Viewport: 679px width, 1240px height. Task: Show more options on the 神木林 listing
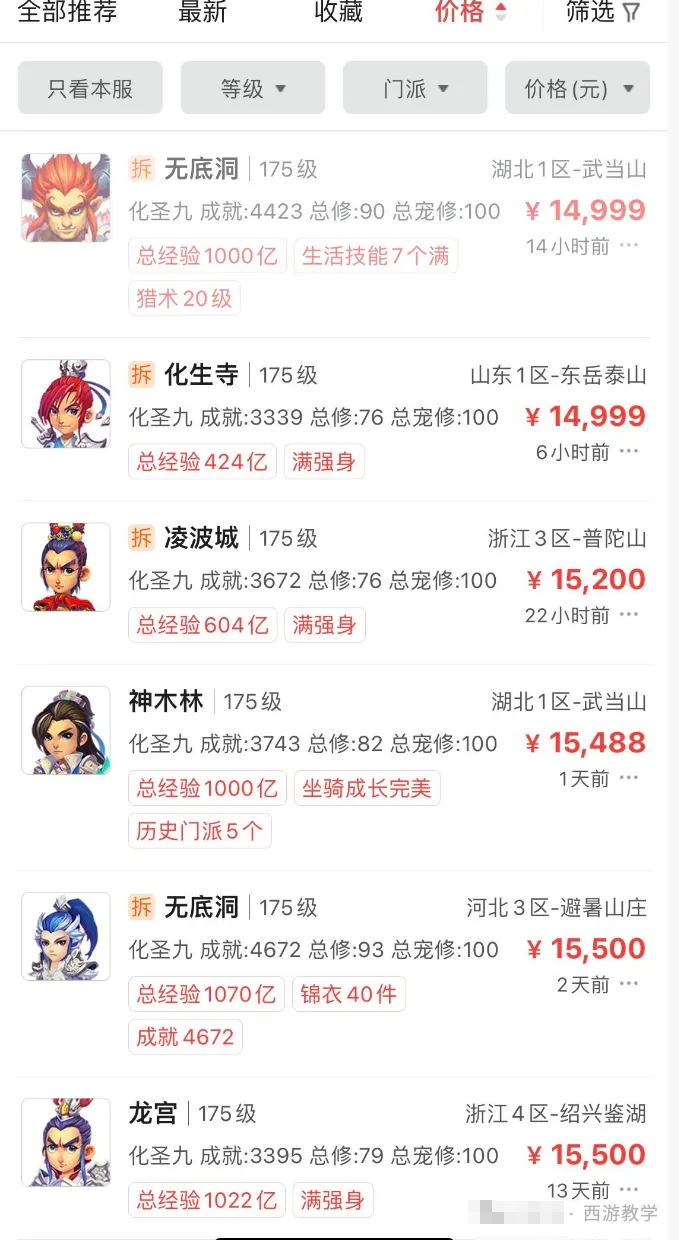629,778
